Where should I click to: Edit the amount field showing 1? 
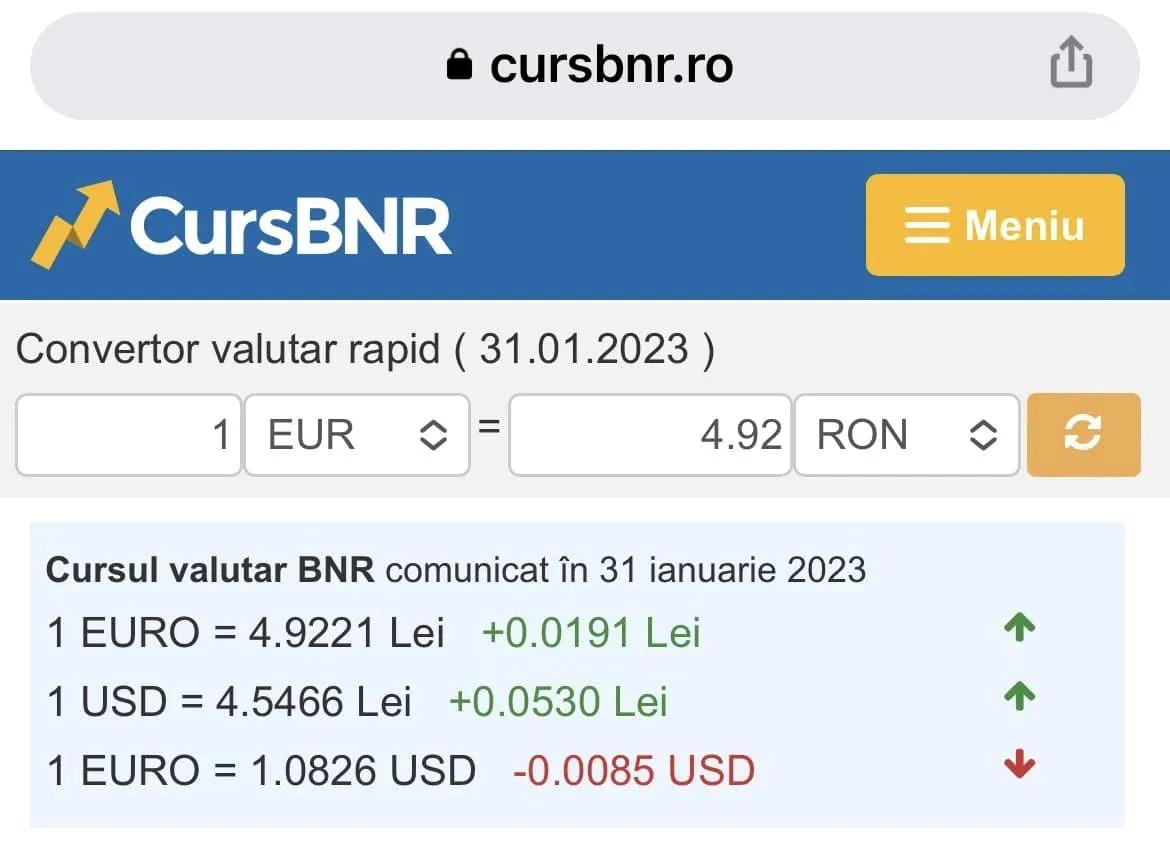[128, 435]
